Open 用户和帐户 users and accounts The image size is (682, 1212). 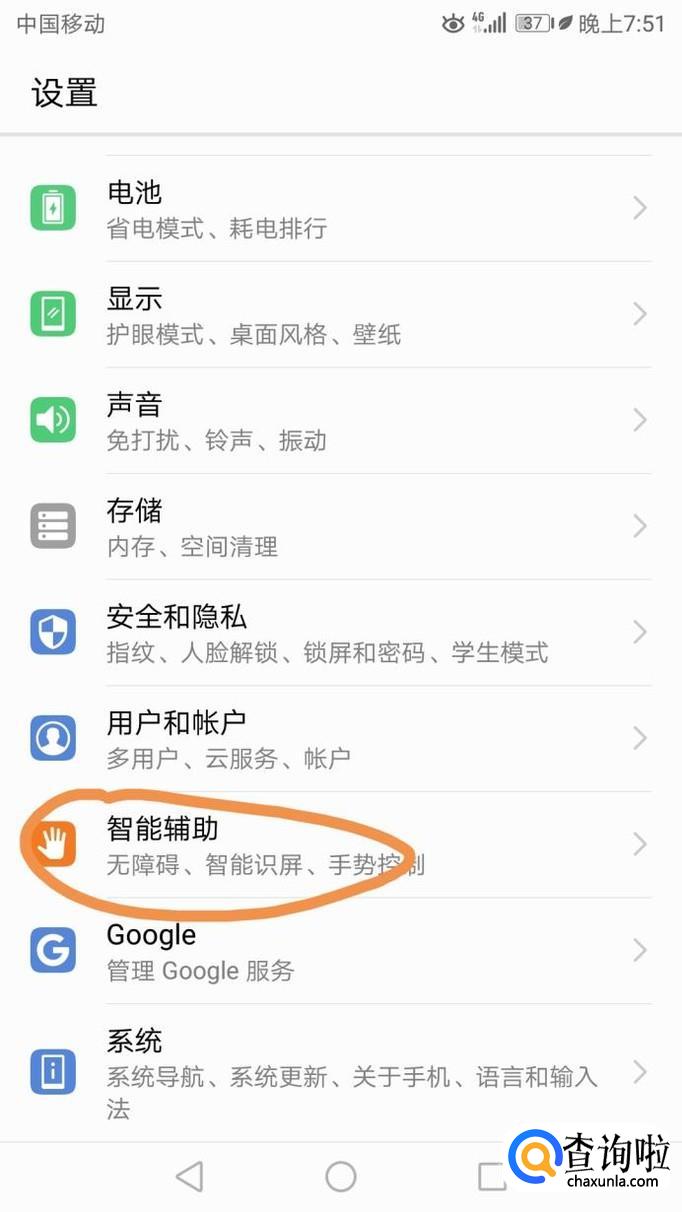coord(340,738)
